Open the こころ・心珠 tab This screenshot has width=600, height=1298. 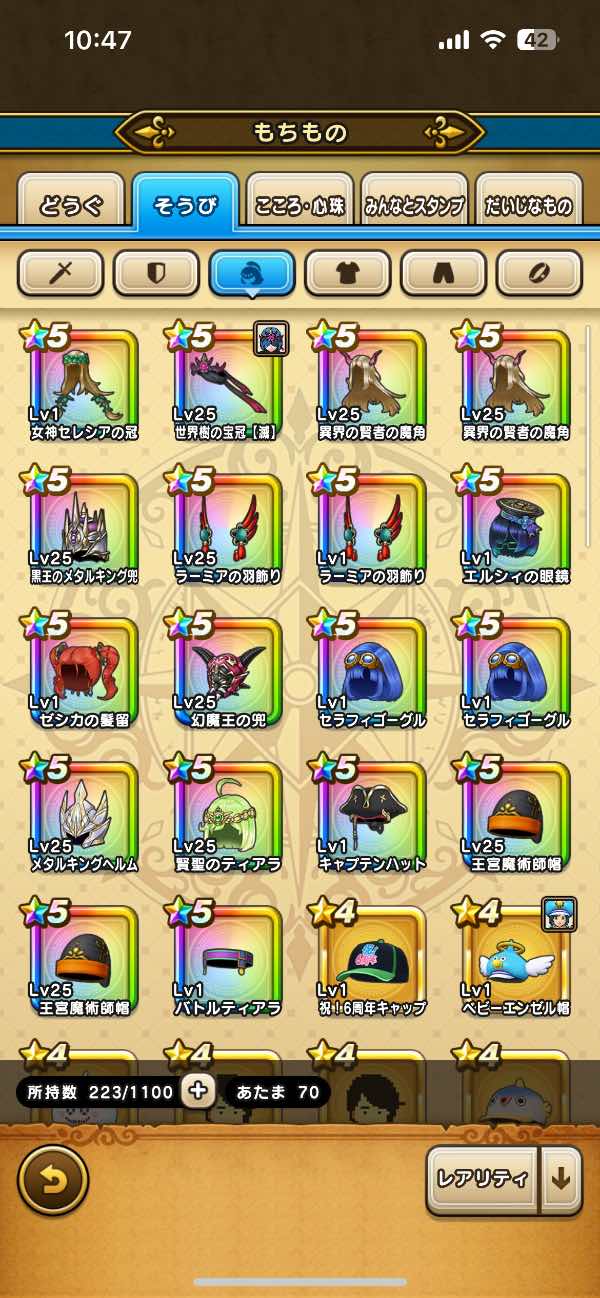click(x=300, y=206)
